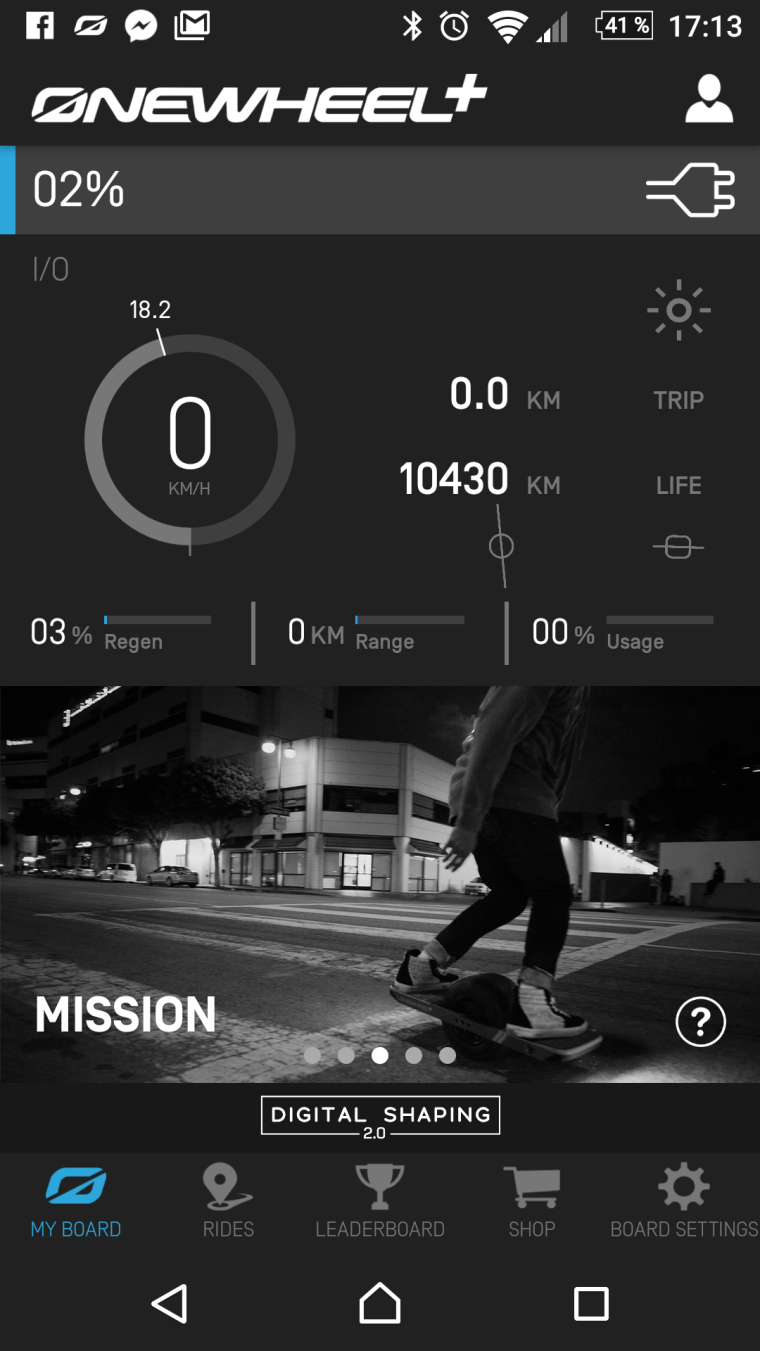Open the Board Settings tab
760x1351 pixels.
click(x=684, y=1202)
